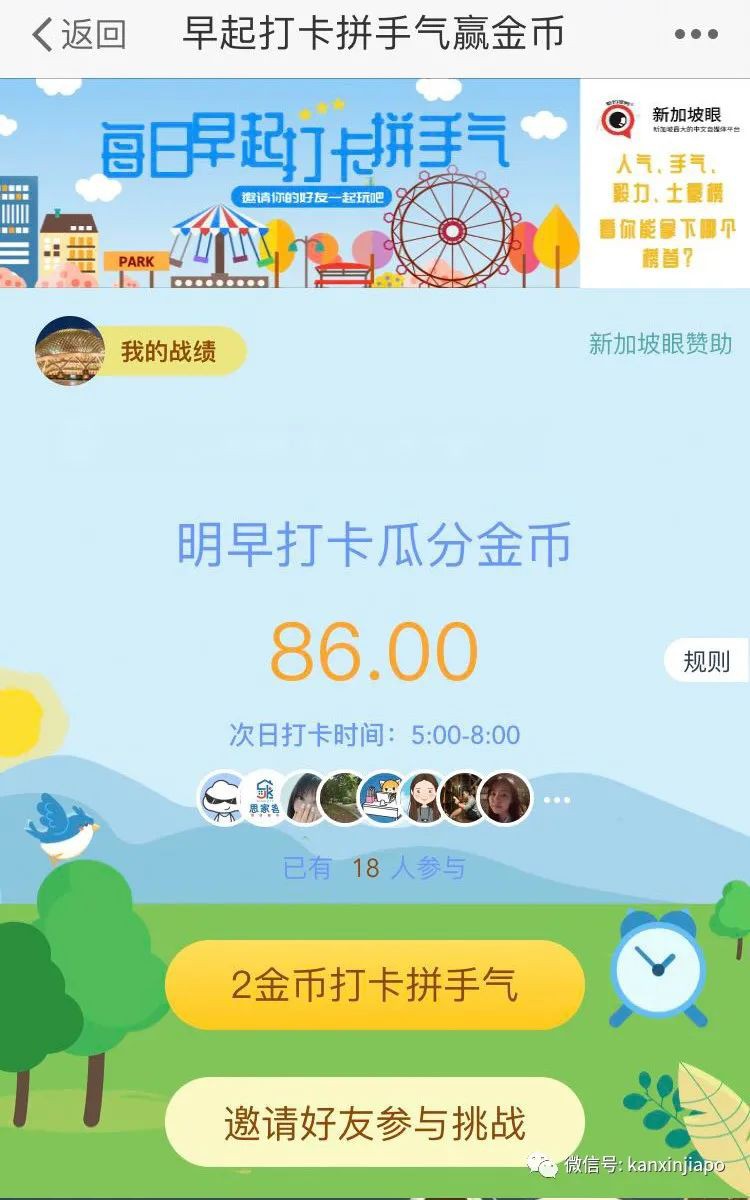Click the 18 participant count text
Viewport: 750px width, 1200px height.
[x=365, y=869]
